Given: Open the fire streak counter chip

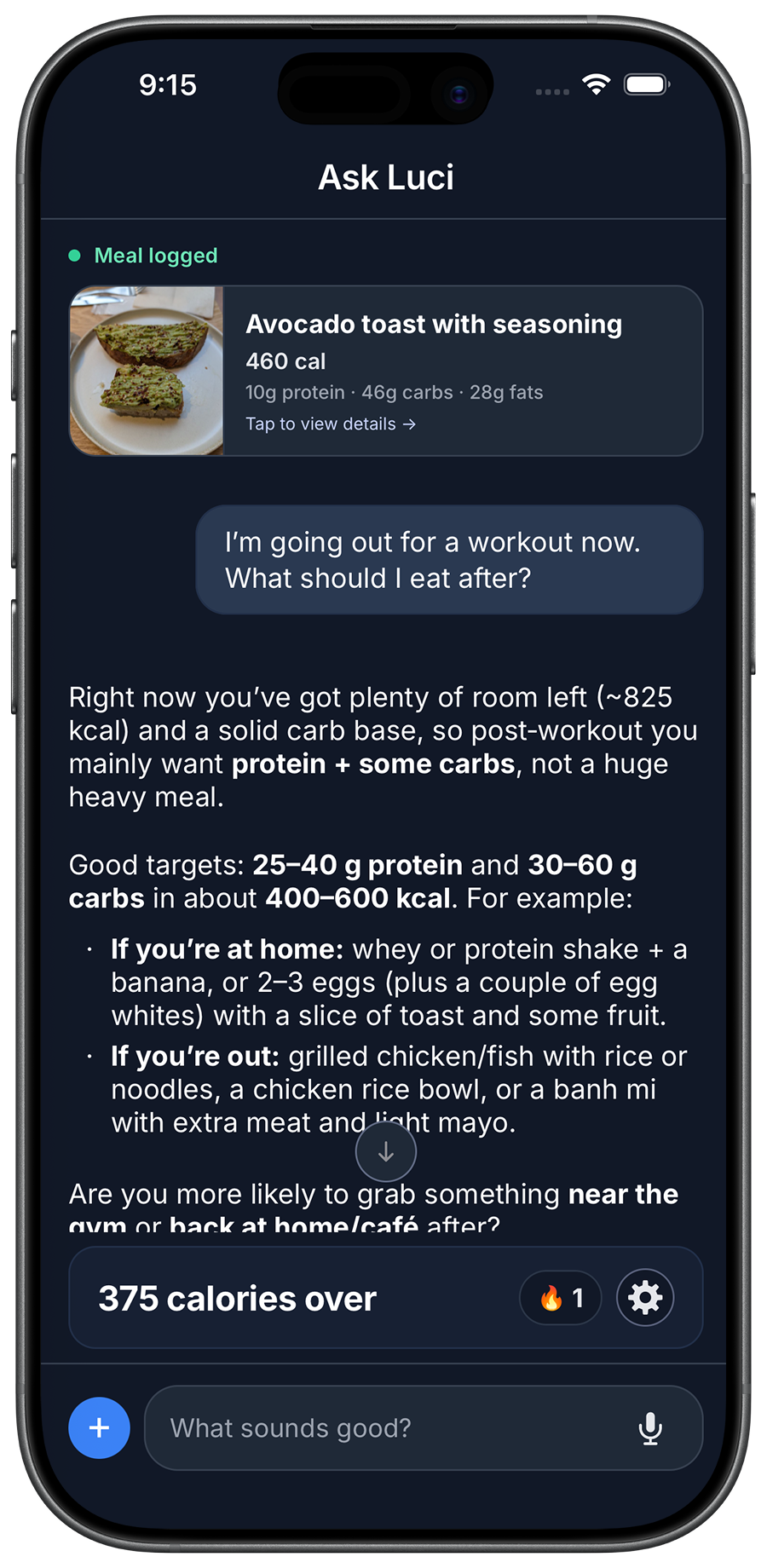Looking at the screenshot, I should (x=561, y=1298).
